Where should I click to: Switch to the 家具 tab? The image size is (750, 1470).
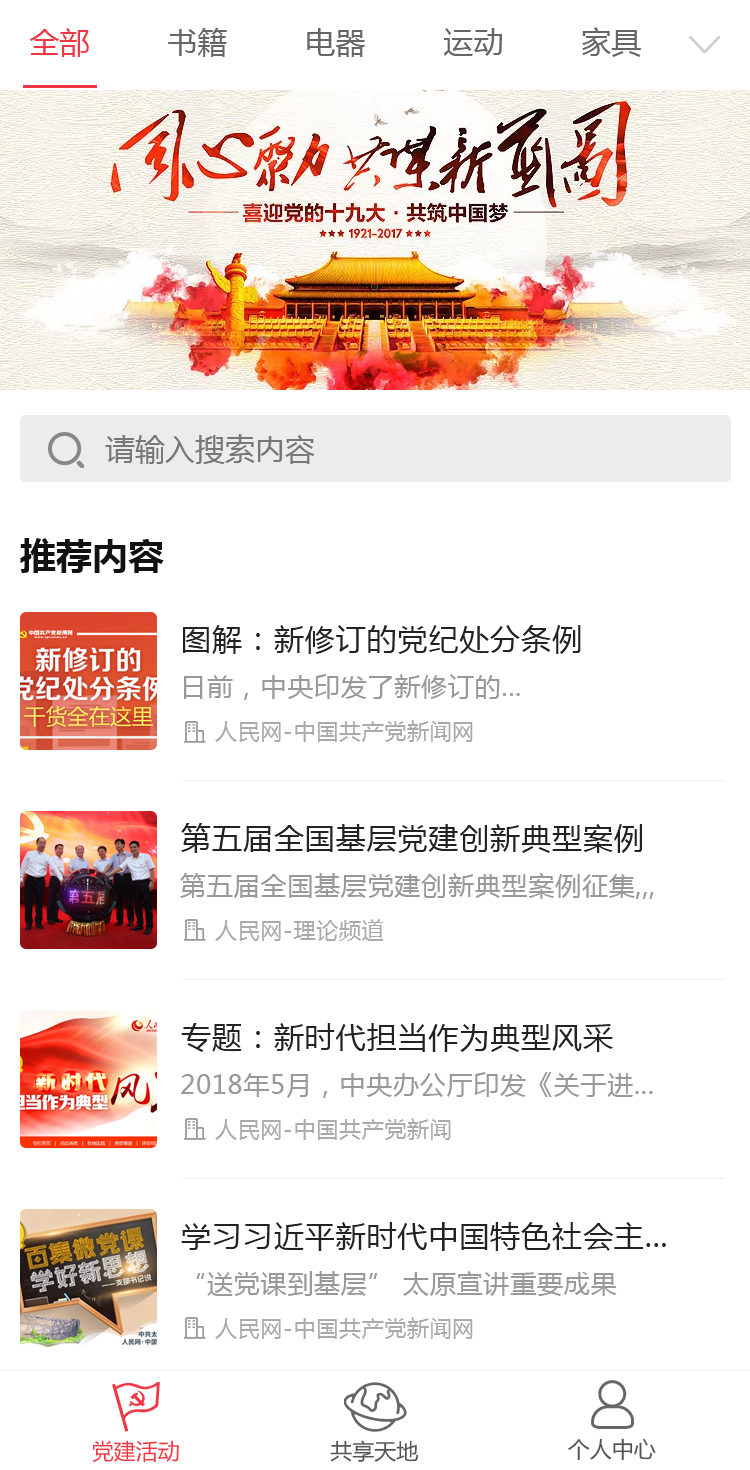pyautogui.click(x=611, y=44)
